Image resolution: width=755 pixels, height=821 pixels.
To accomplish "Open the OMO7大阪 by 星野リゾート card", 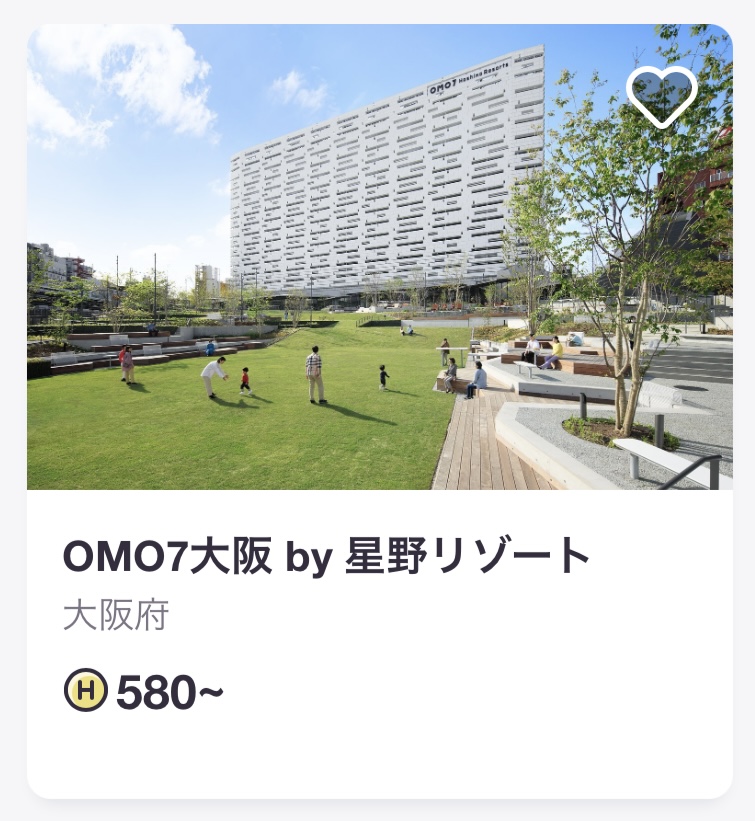I will pos(327,557).
